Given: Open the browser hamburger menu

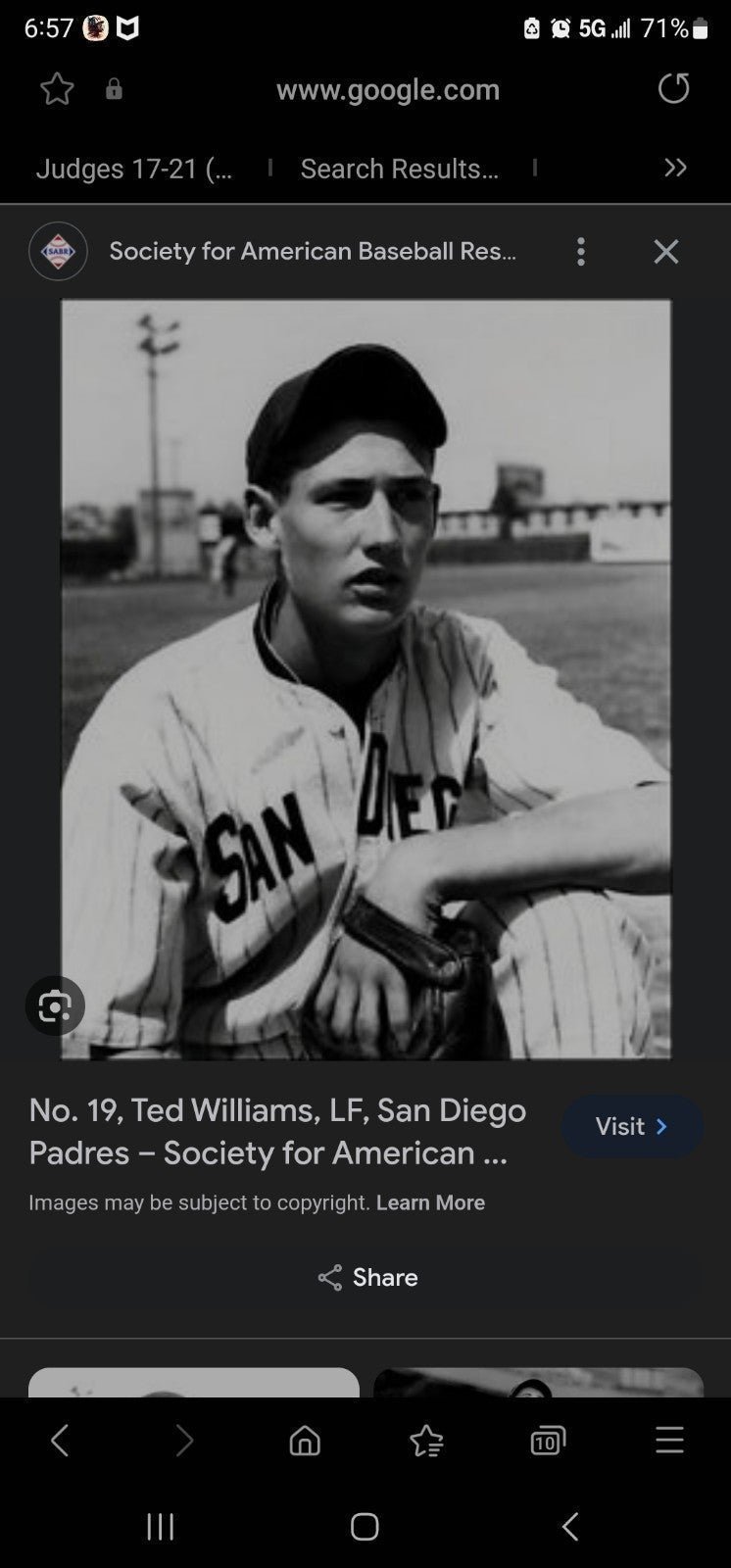Looking at the screenshot, I should point(669,1441).
